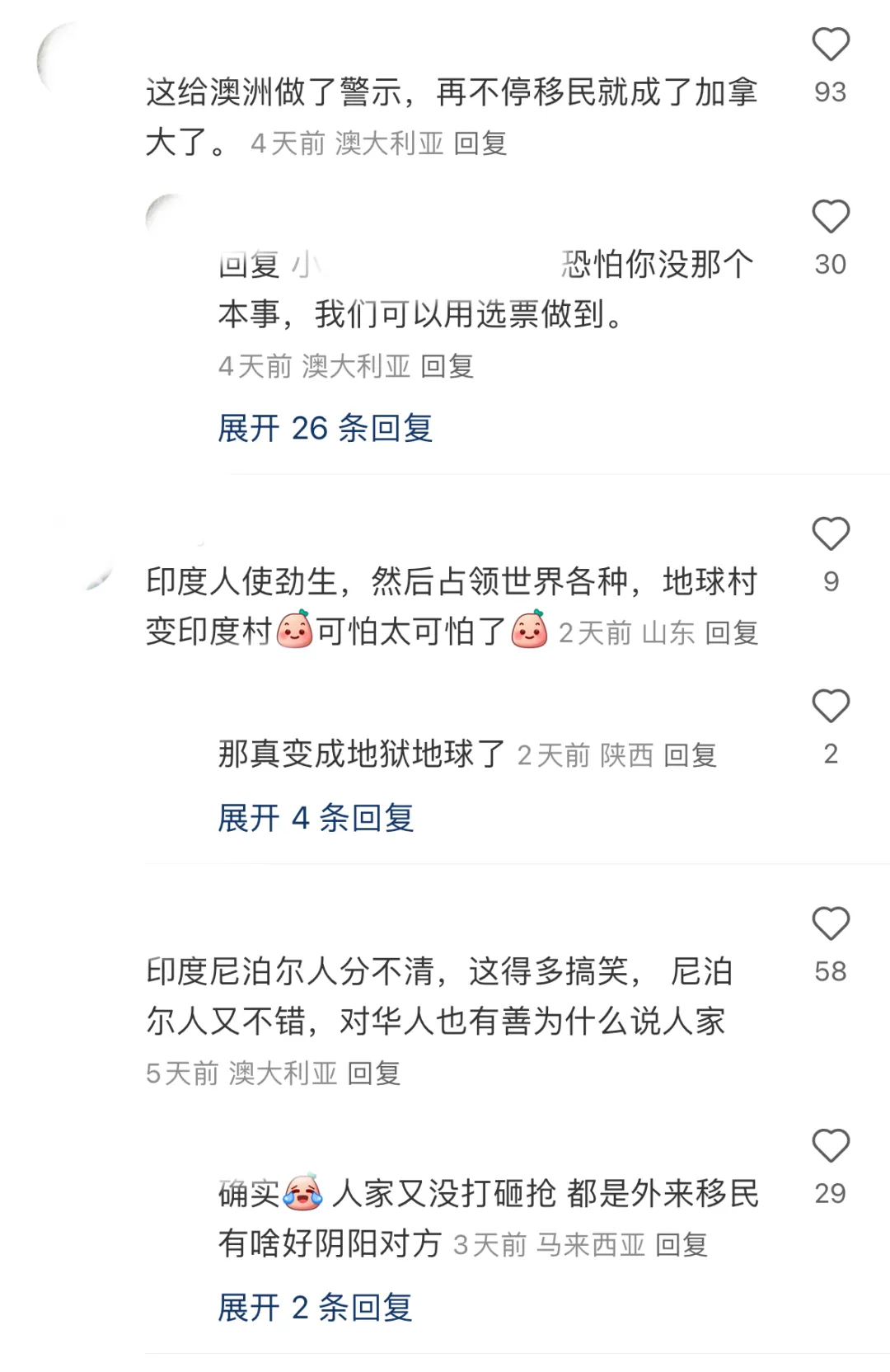Like the reply 人家又没打砸抢
Screen dimensions: 890x1372
pos(830,1146)
